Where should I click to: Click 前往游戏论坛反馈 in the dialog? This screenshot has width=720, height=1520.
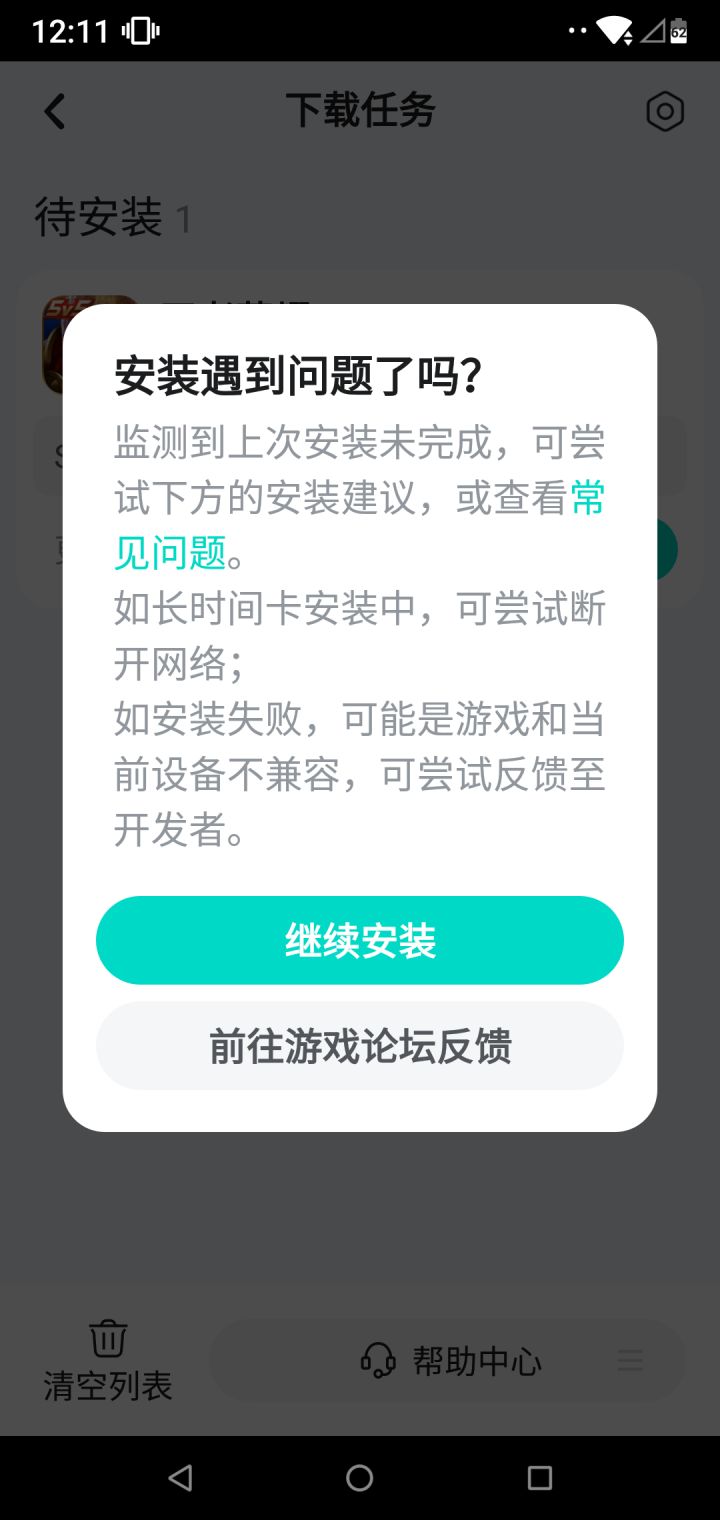[359, 1046]
